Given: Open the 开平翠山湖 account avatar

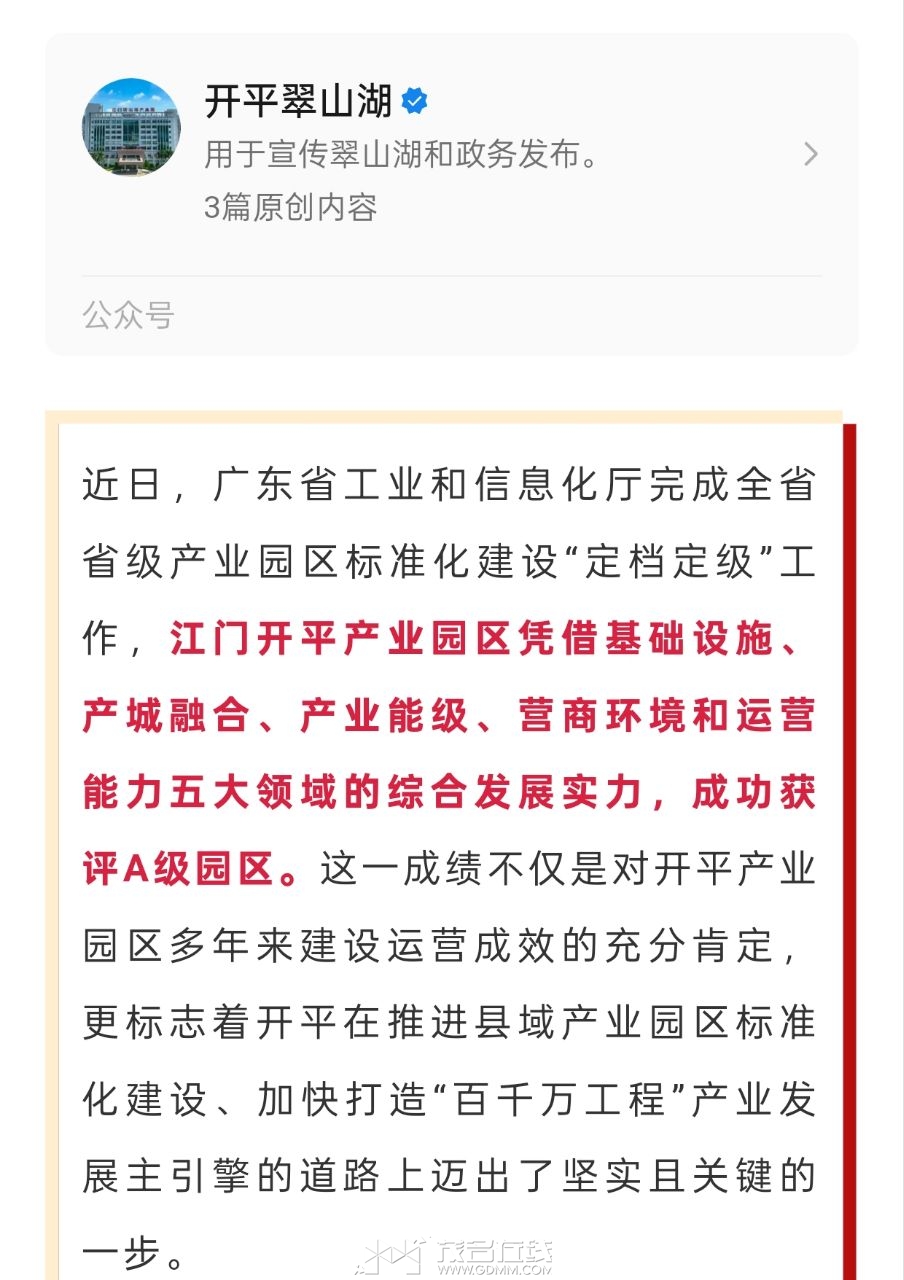Looking at the screenshot, I should tap(131, 128).
